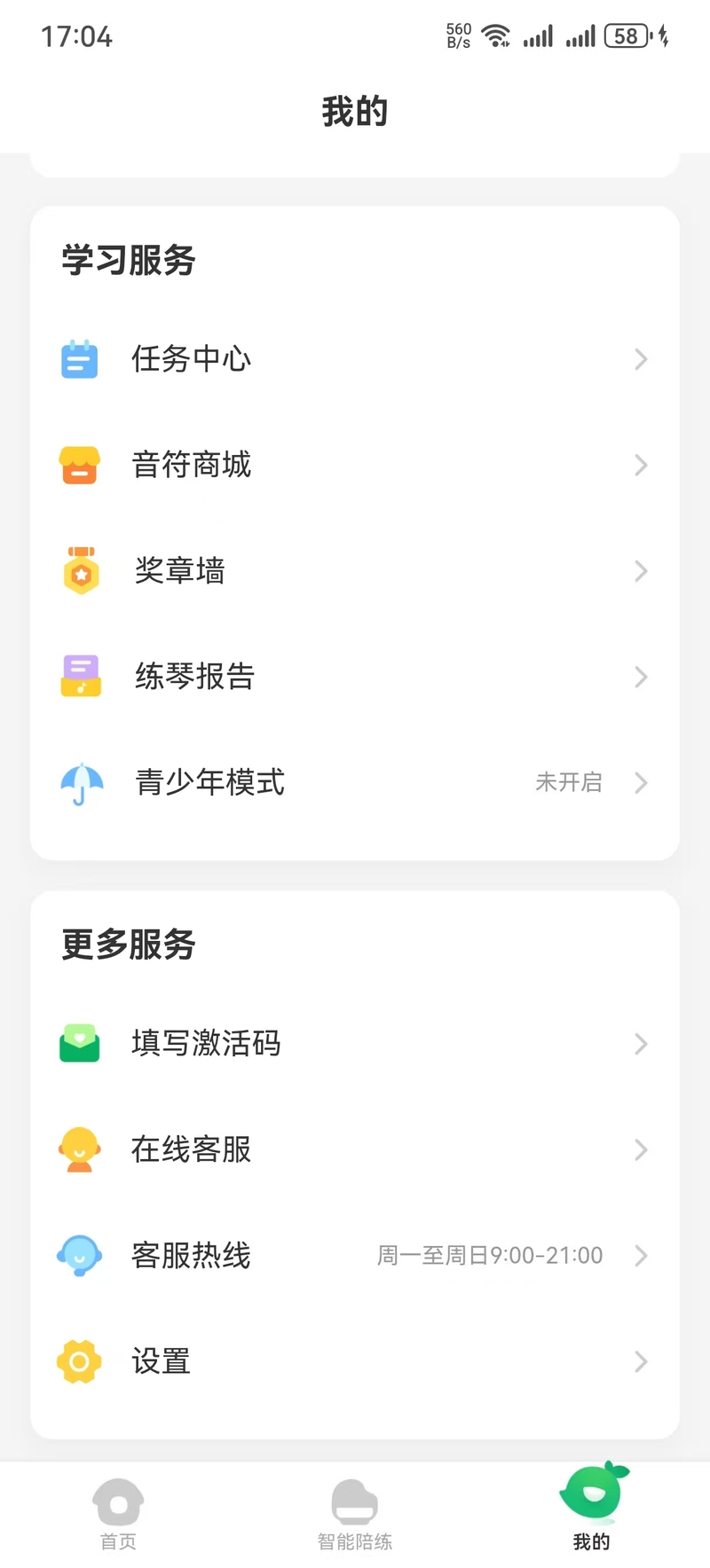Contact 在线客服 online support
Screen dimensions: 710x1568
pyautogui.click(x=355, y=1149)
